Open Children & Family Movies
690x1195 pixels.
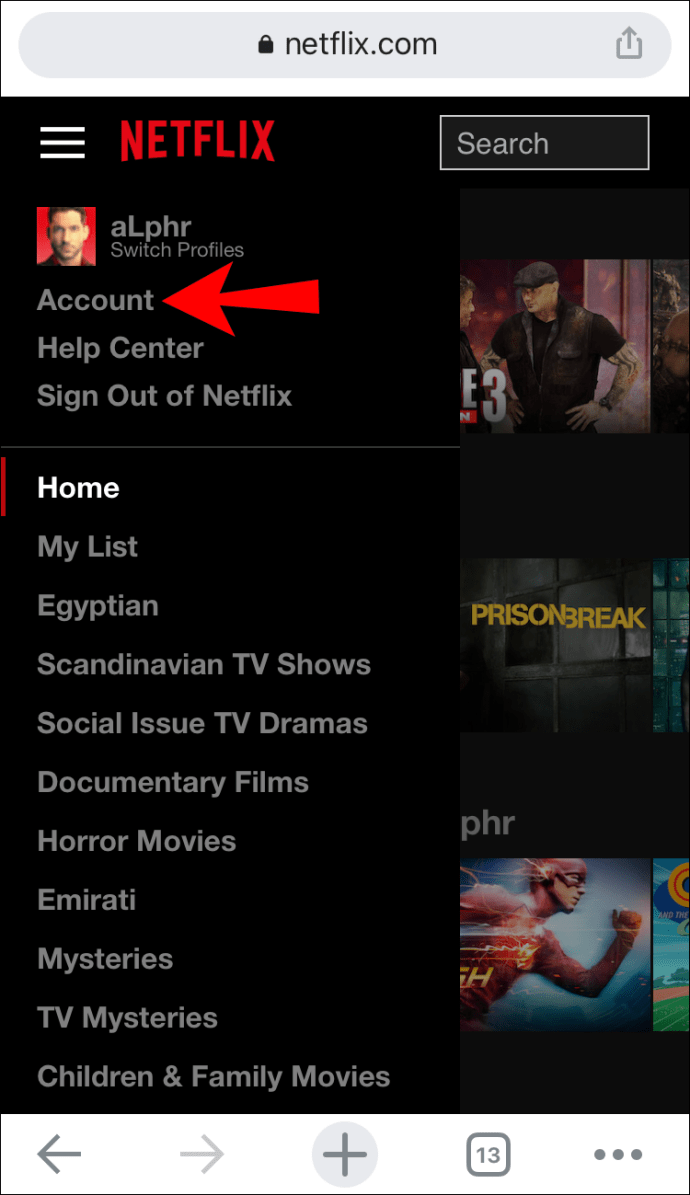(213, 1077)
